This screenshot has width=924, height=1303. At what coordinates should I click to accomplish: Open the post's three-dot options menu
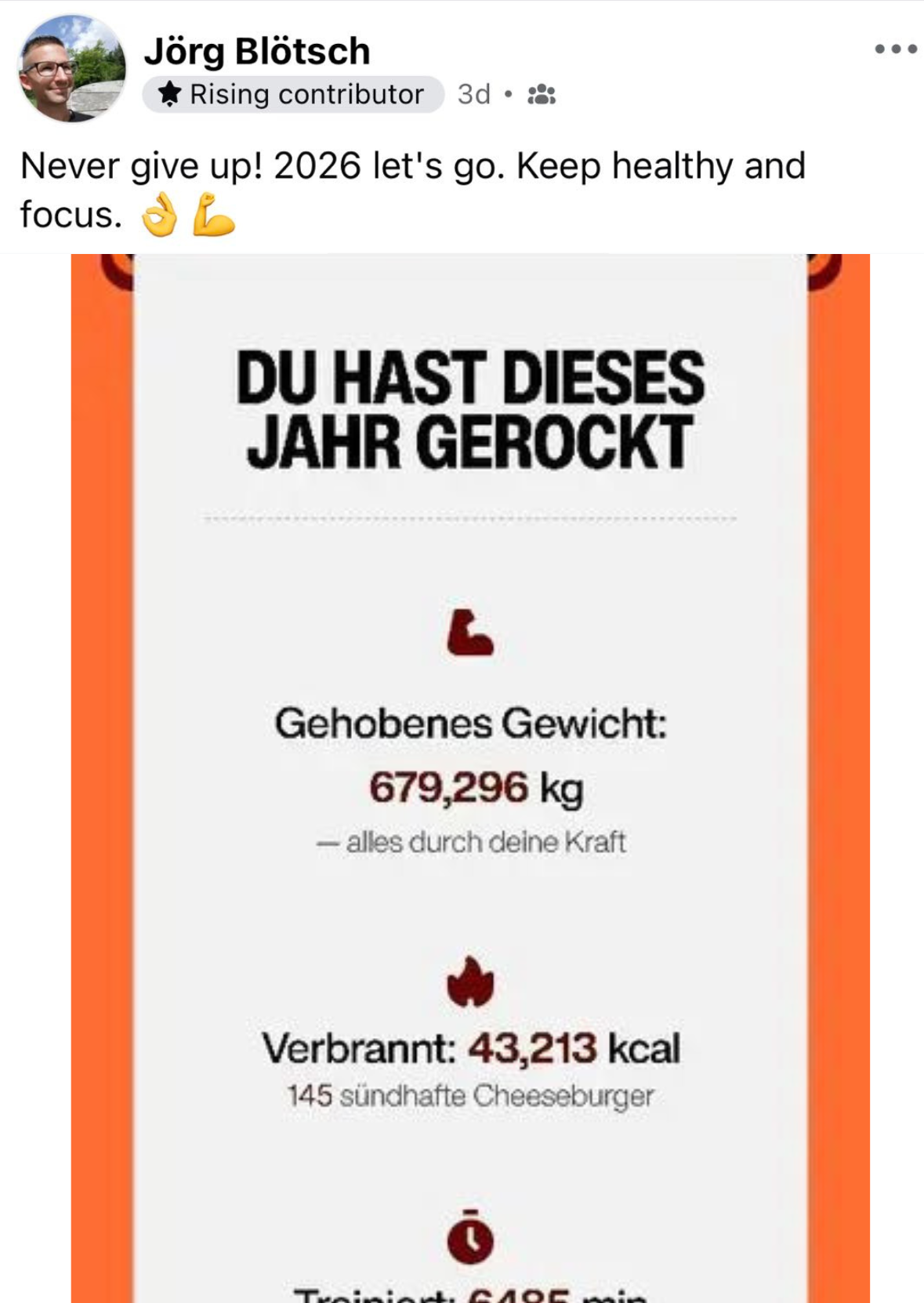pos(895,49)
